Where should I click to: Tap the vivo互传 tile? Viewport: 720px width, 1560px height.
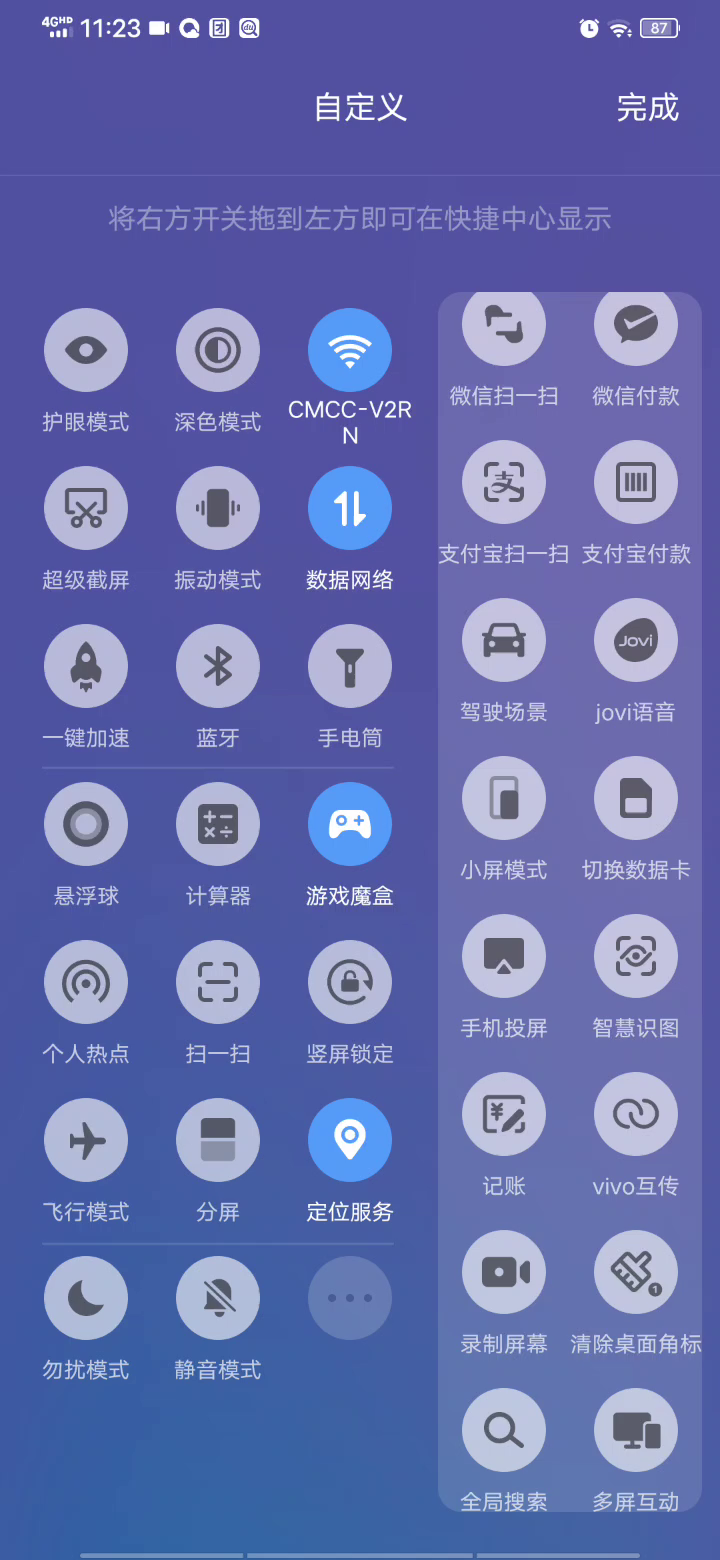(636, 1114)
